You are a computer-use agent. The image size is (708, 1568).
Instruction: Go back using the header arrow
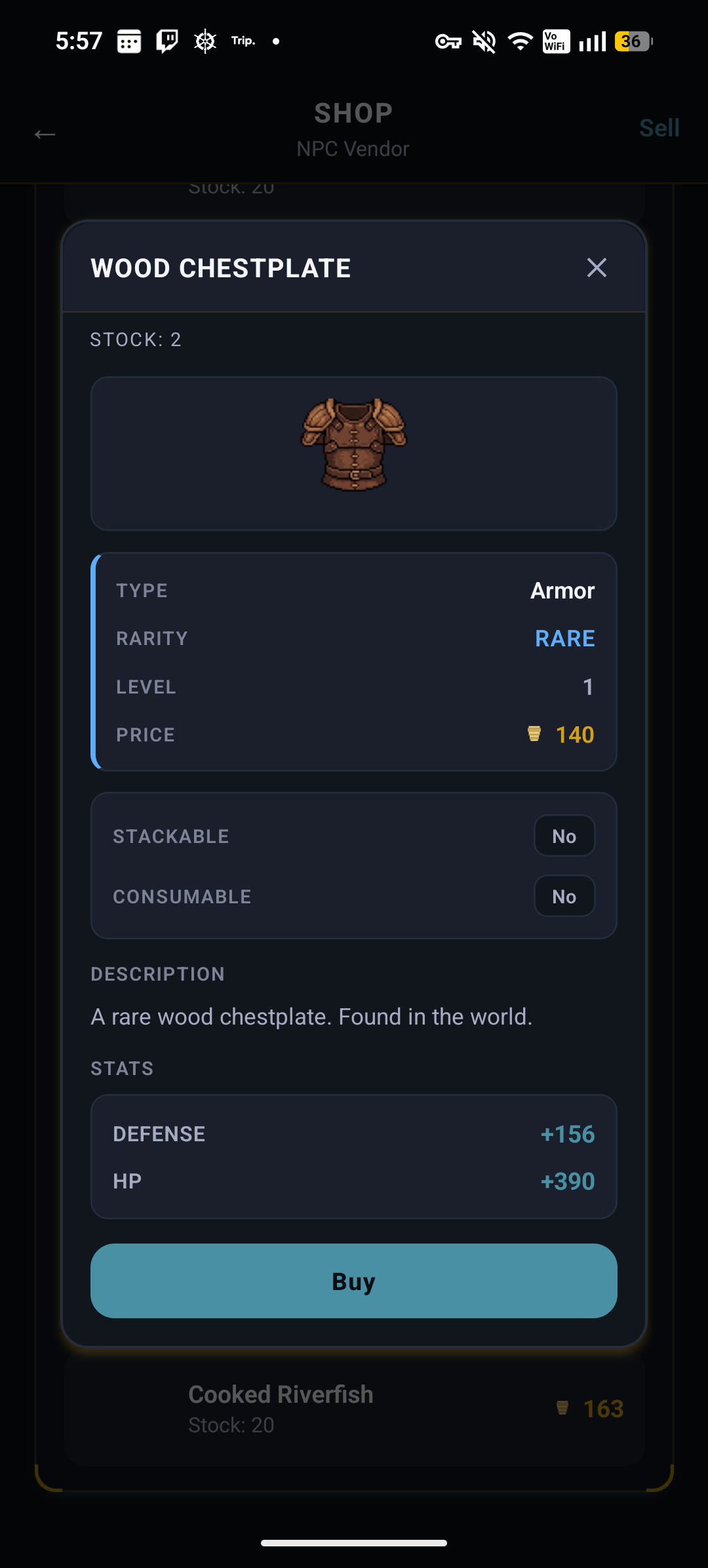(45, 134)
